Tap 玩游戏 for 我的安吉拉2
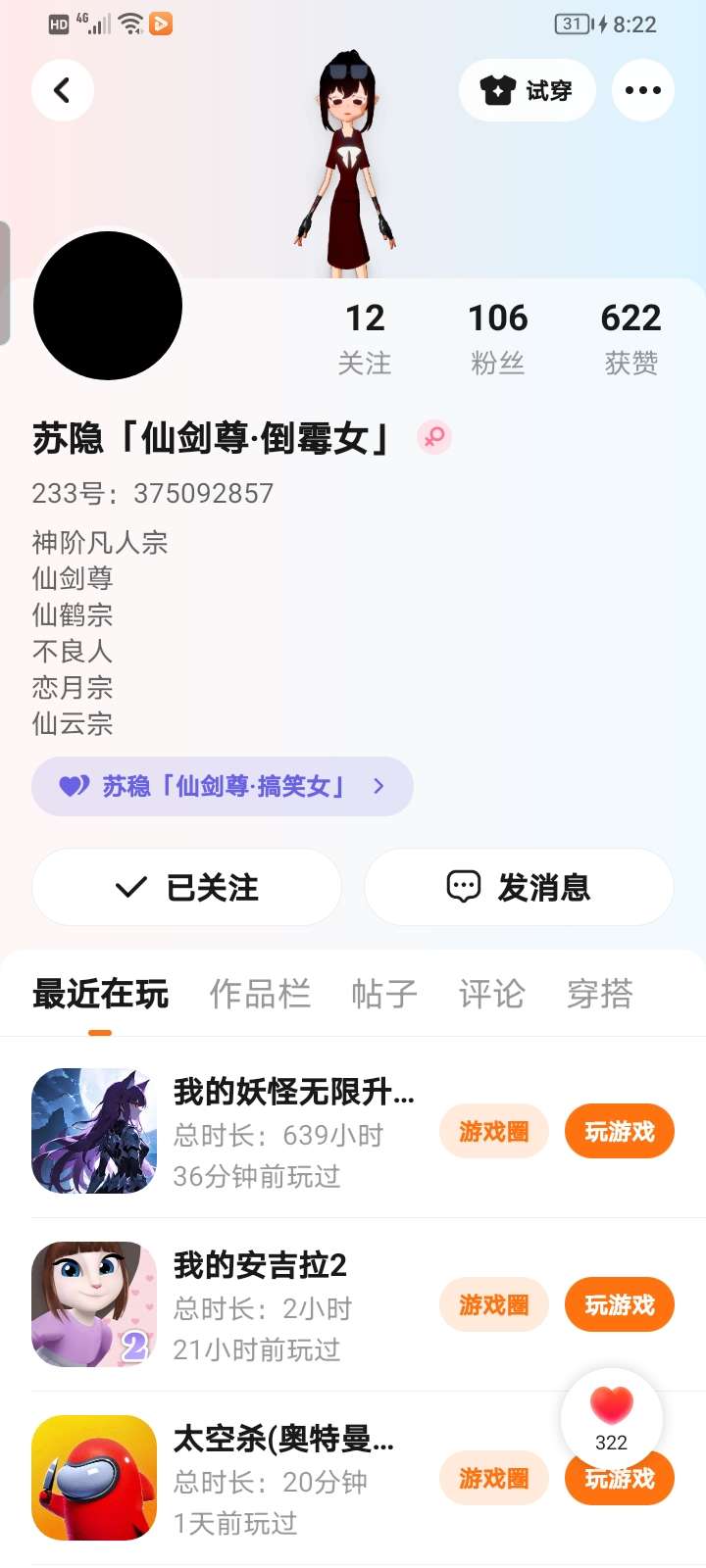This screenshot has height=1568, width=706. pos(619,1305)
